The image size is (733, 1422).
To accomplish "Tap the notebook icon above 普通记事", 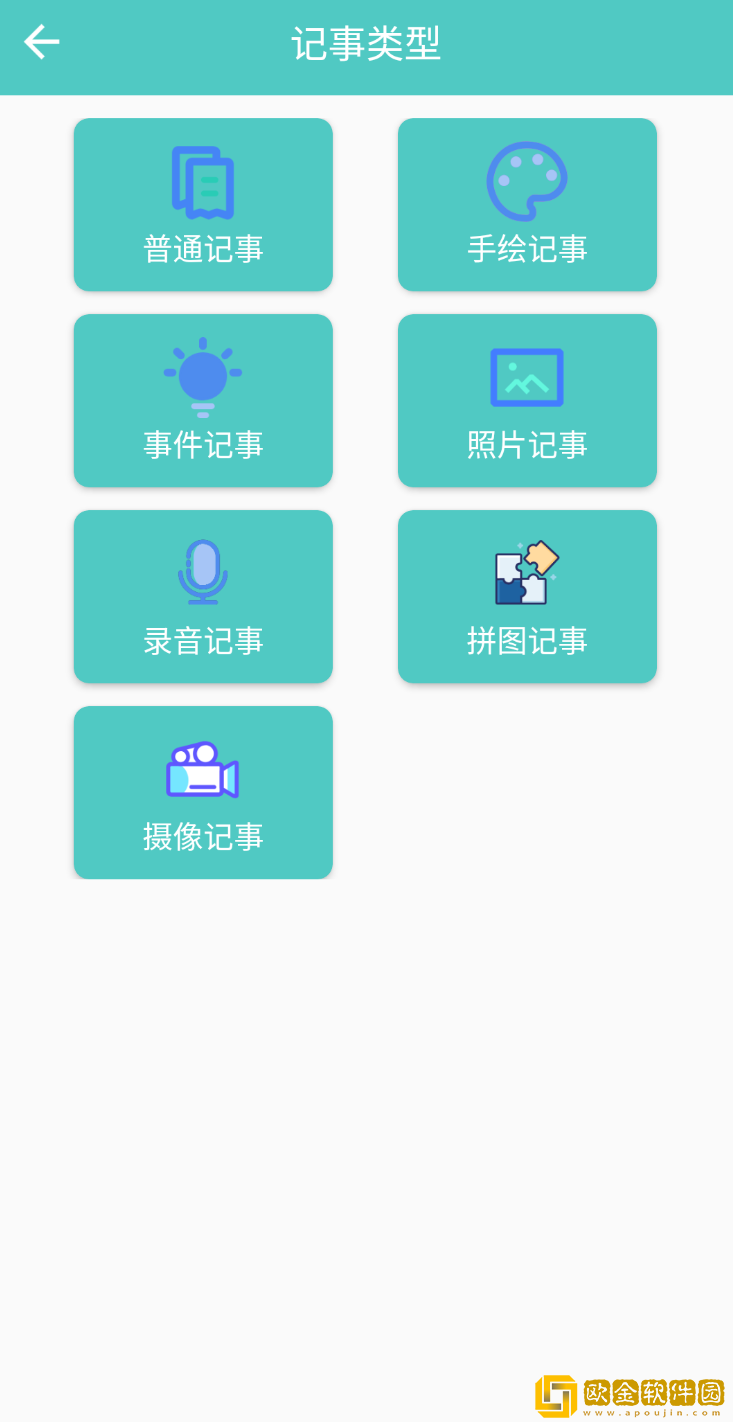I will 202,181.
